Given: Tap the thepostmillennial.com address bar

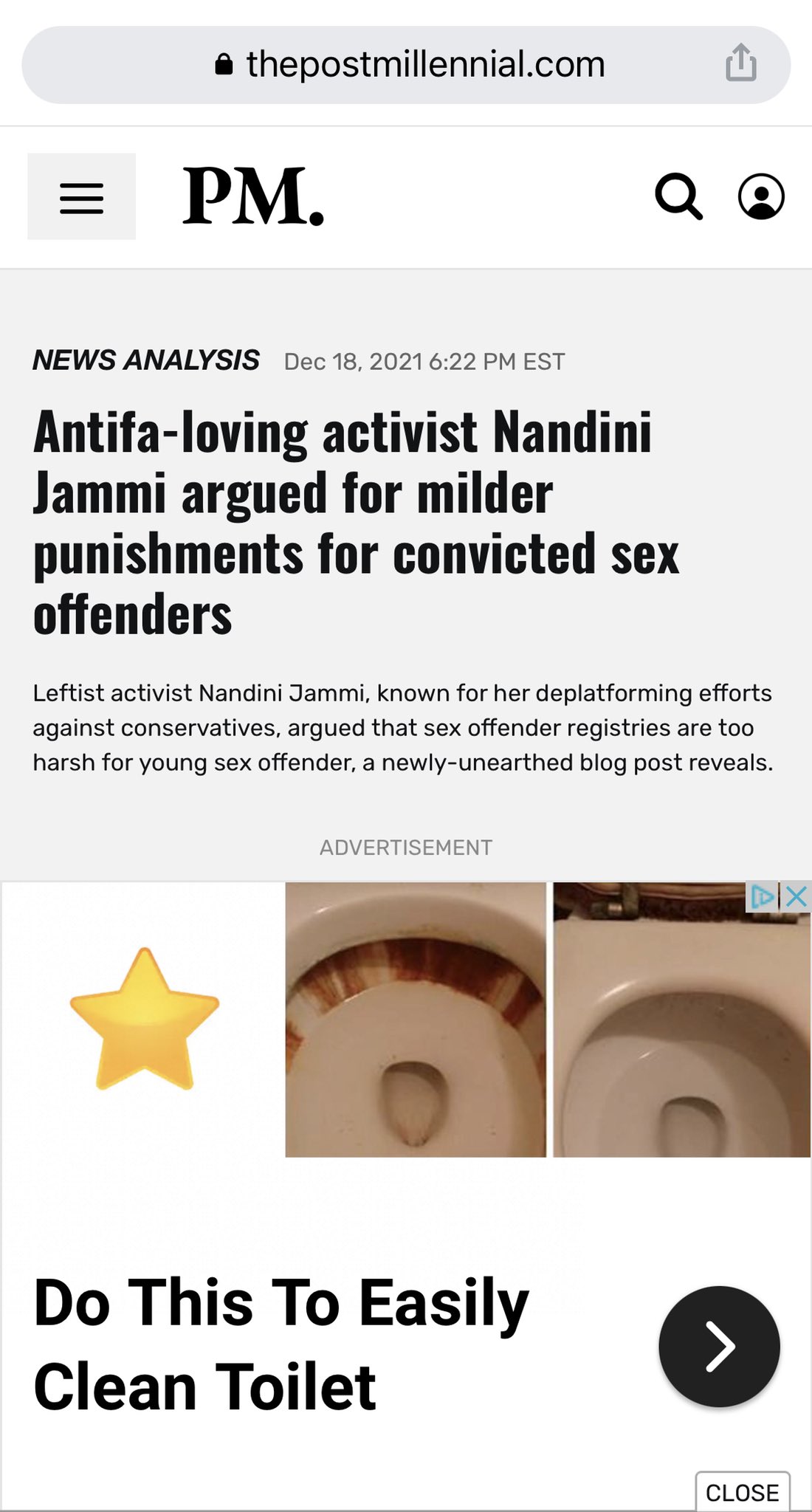Looking at the screenshot, I should click(410, 65).
